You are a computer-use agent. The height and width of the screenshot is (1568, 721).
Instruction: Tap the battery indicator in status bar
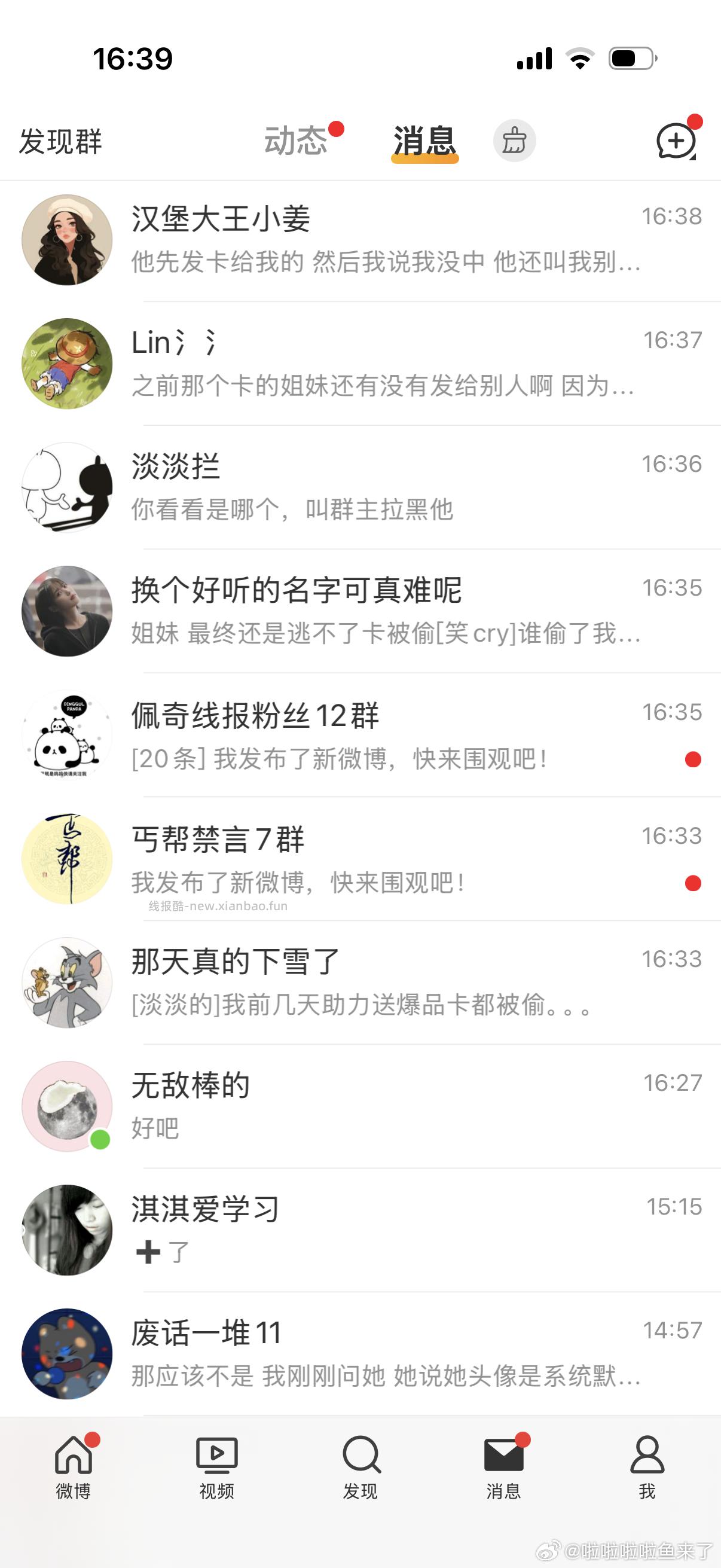tap(631, 57)
